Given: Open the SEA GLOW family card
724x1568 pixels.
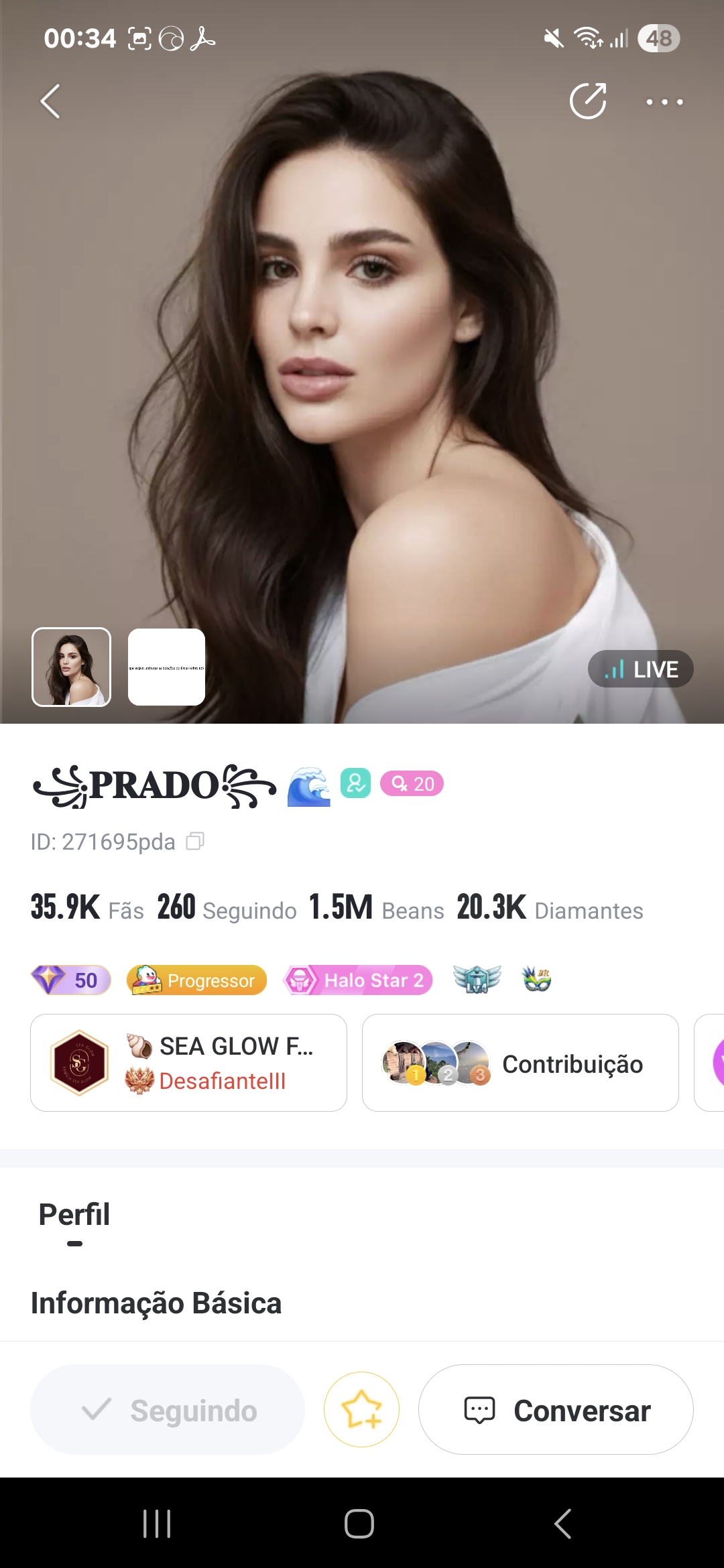Looking at the screenshot, I should [188, 1063].
